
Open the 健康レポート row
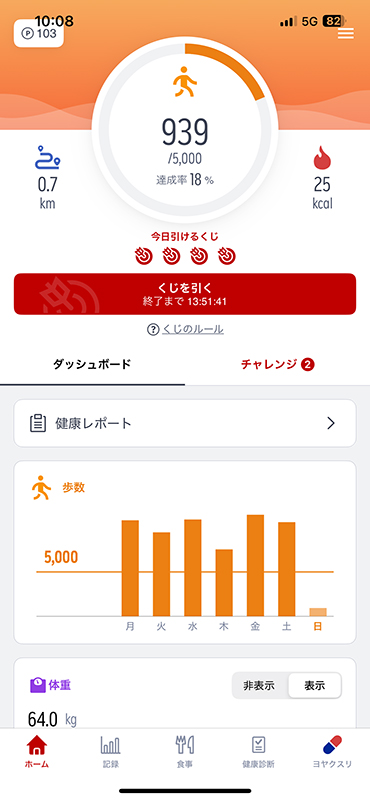coord(185,423)
